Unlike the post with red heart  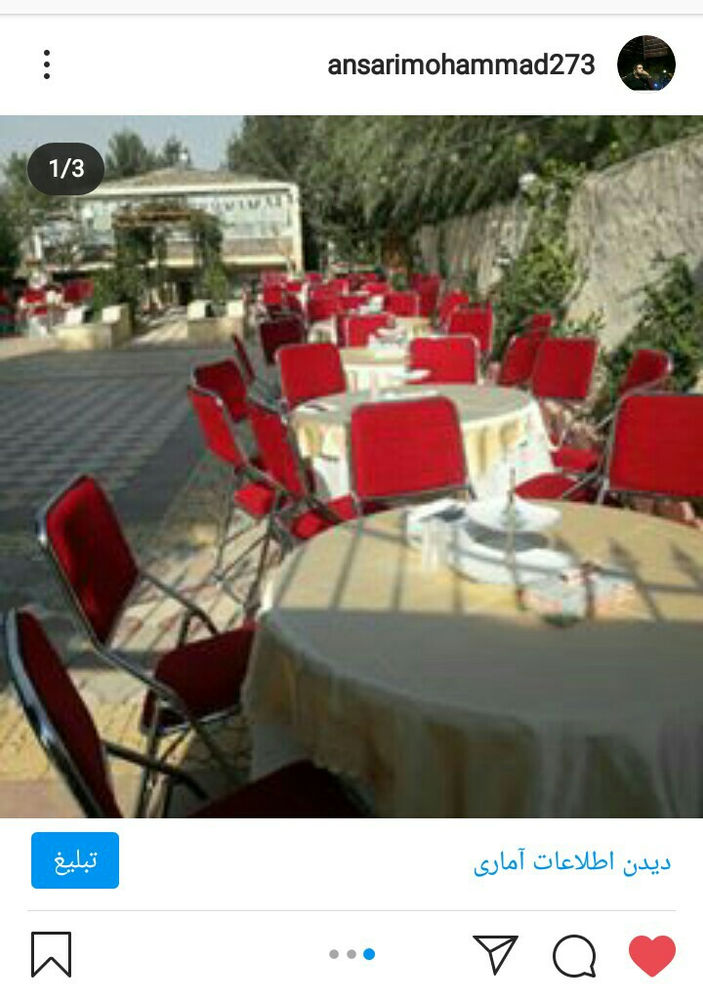(652, 955)
